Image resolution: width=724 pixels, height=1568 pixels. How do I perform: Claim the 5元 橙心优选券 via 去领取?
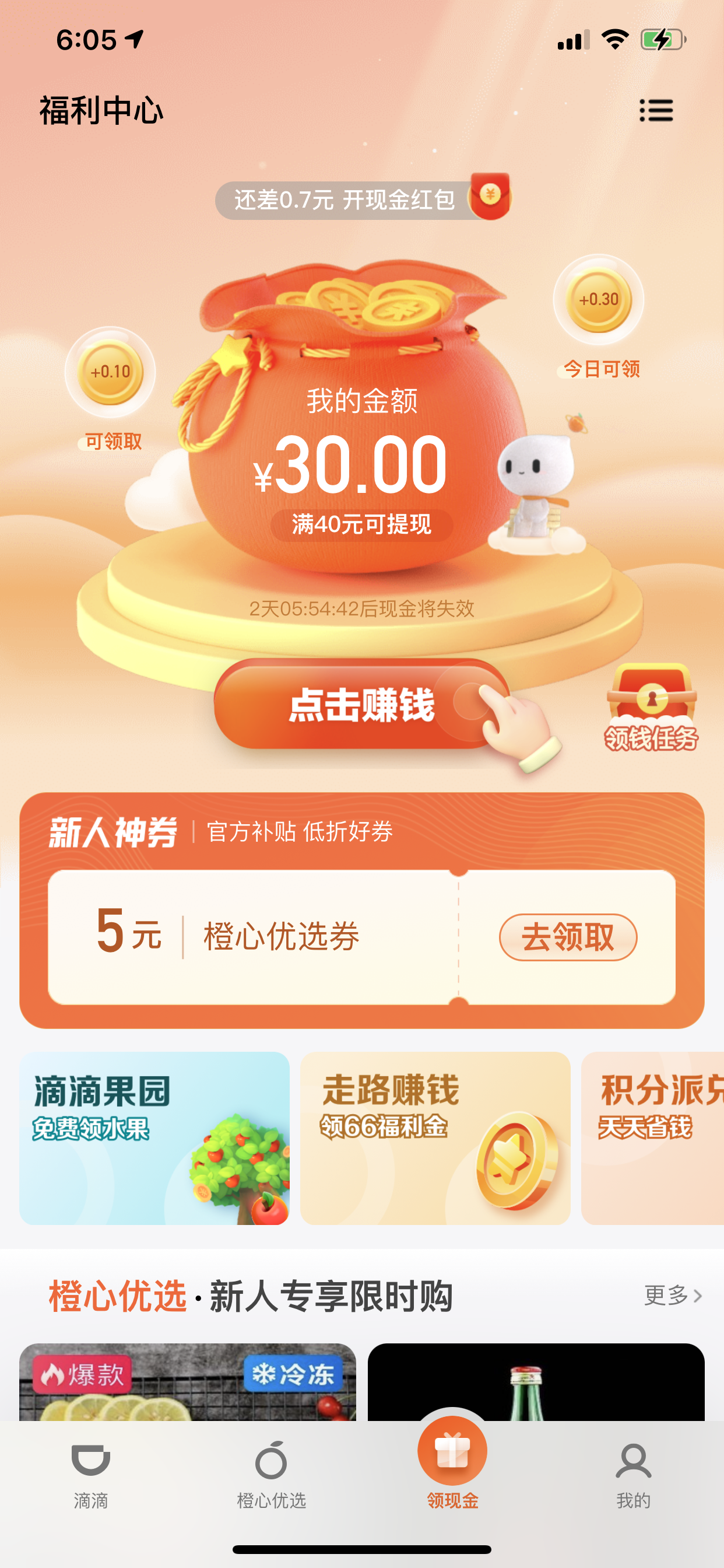[568, 937]
